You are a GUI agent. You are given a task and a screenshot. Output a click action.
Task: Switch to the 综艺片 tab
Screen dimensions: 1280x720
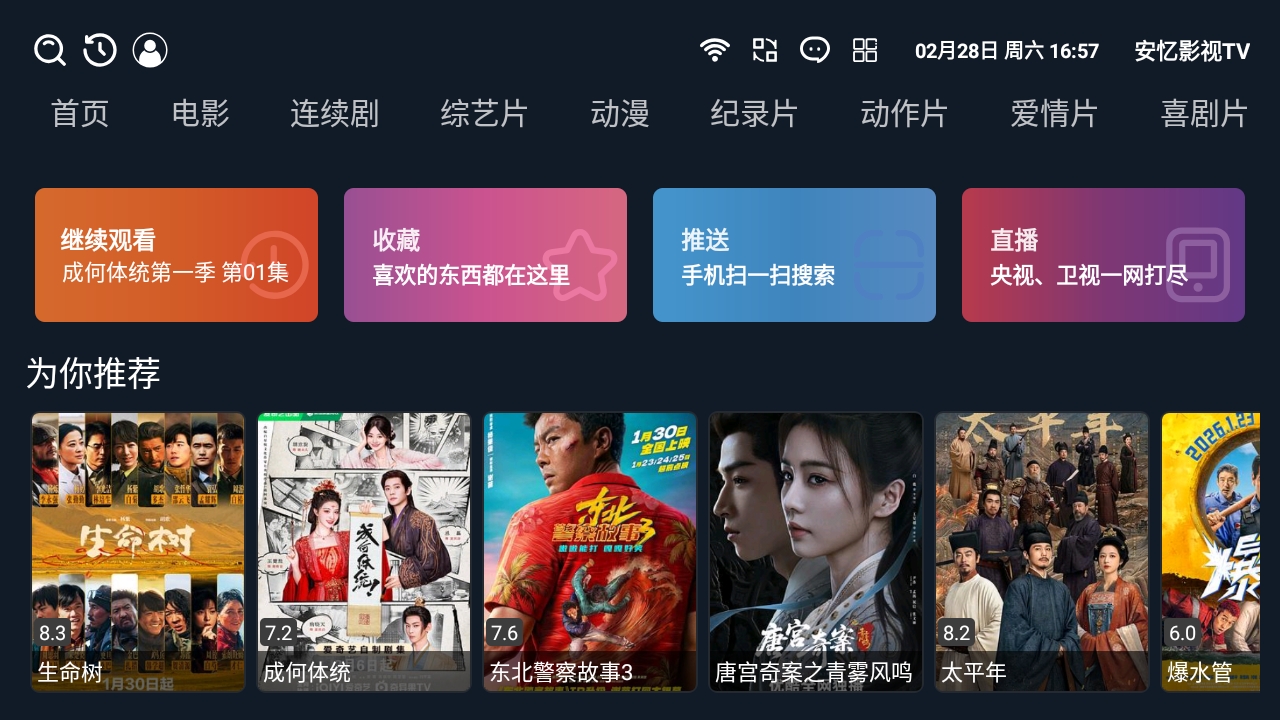(x=484, y=114)
